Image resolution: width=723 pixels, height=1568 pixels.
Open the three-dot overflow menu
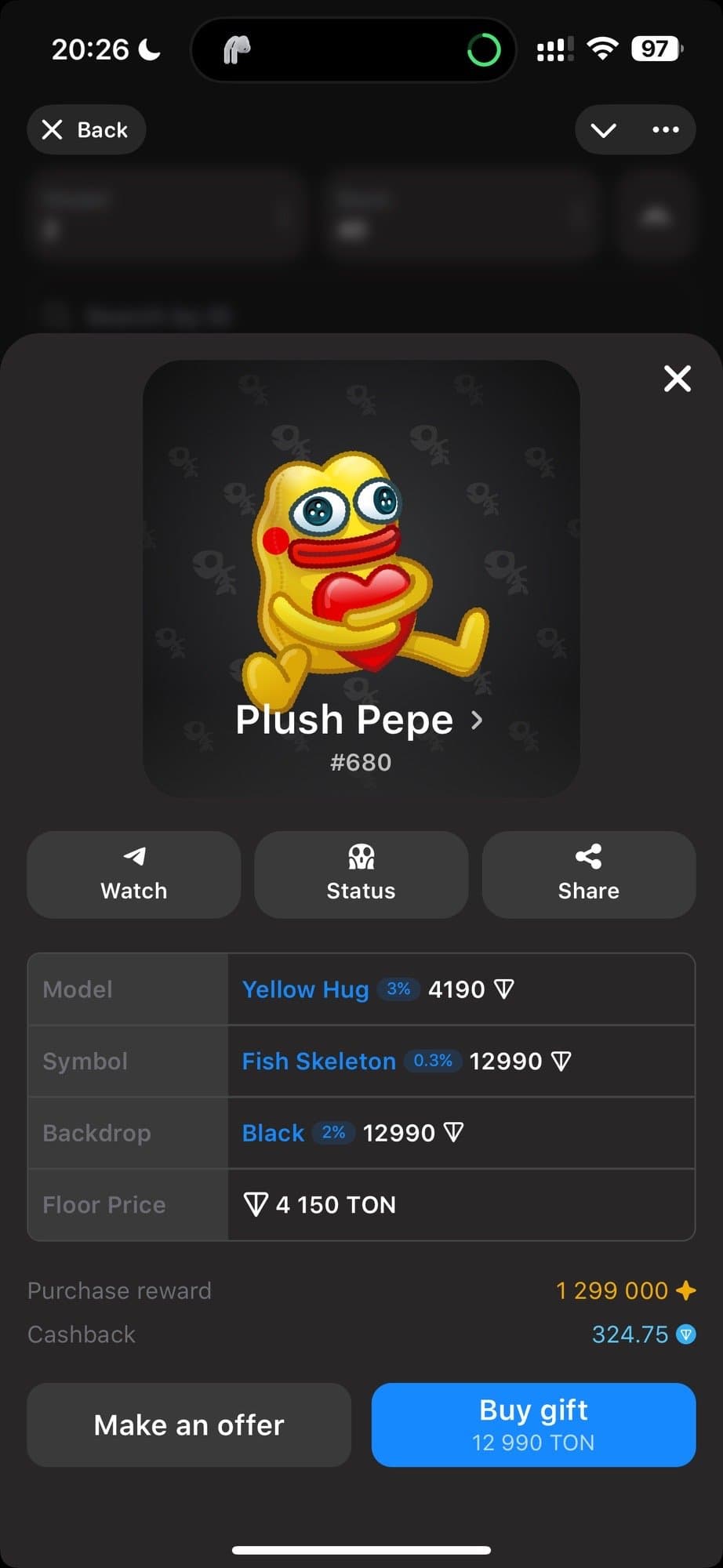(x=666, y=130)
